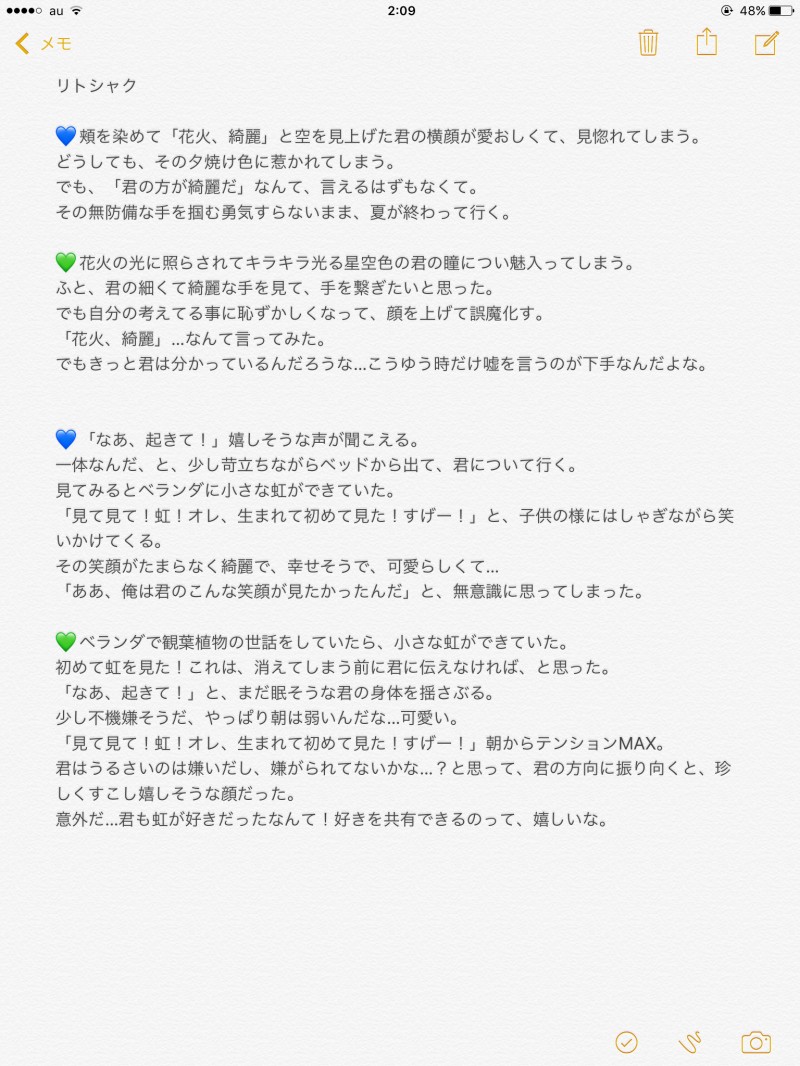Screen dimensions: 800x1066
Task: Add a checklist to the note
Action: 626,1042
